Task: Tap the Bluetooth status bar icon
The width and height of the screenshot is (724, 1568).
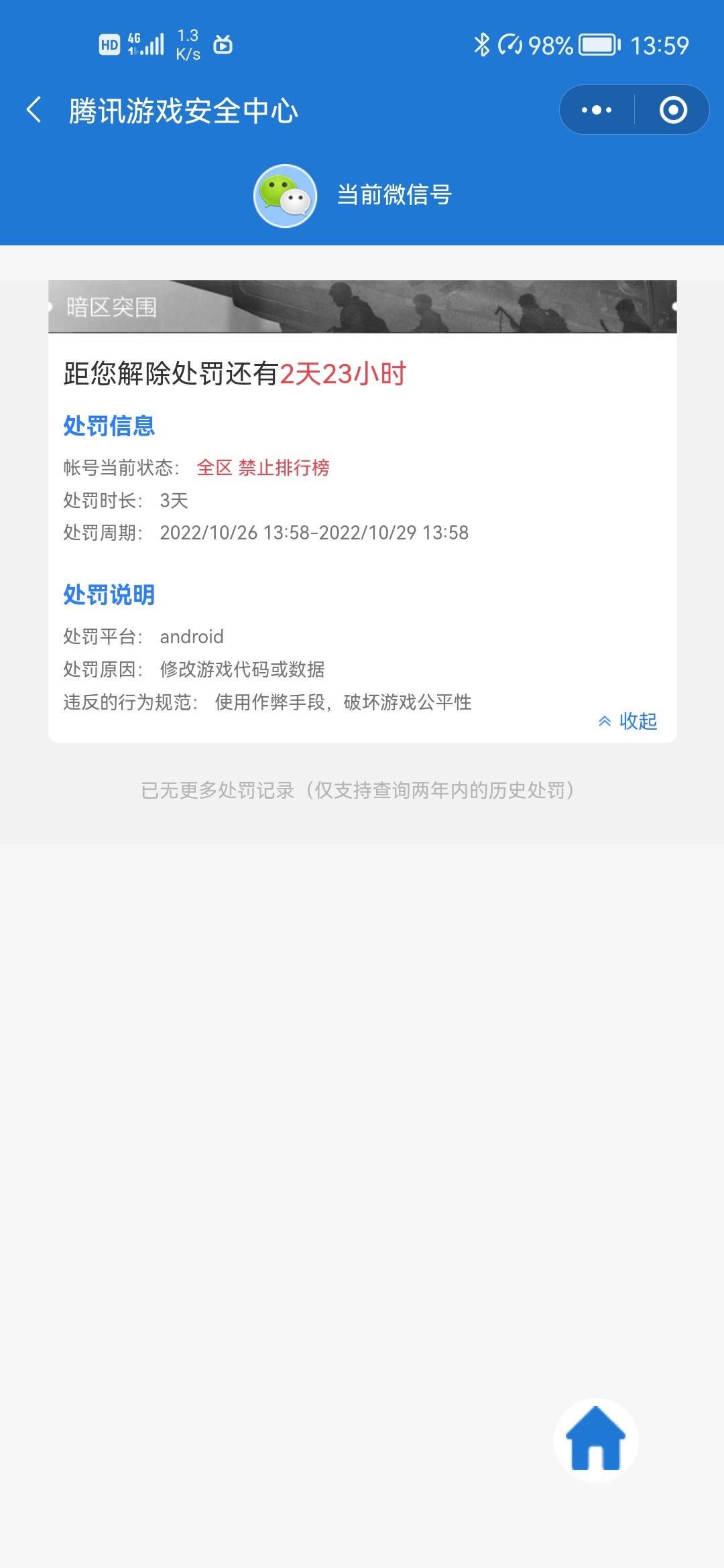Action: 480,44
